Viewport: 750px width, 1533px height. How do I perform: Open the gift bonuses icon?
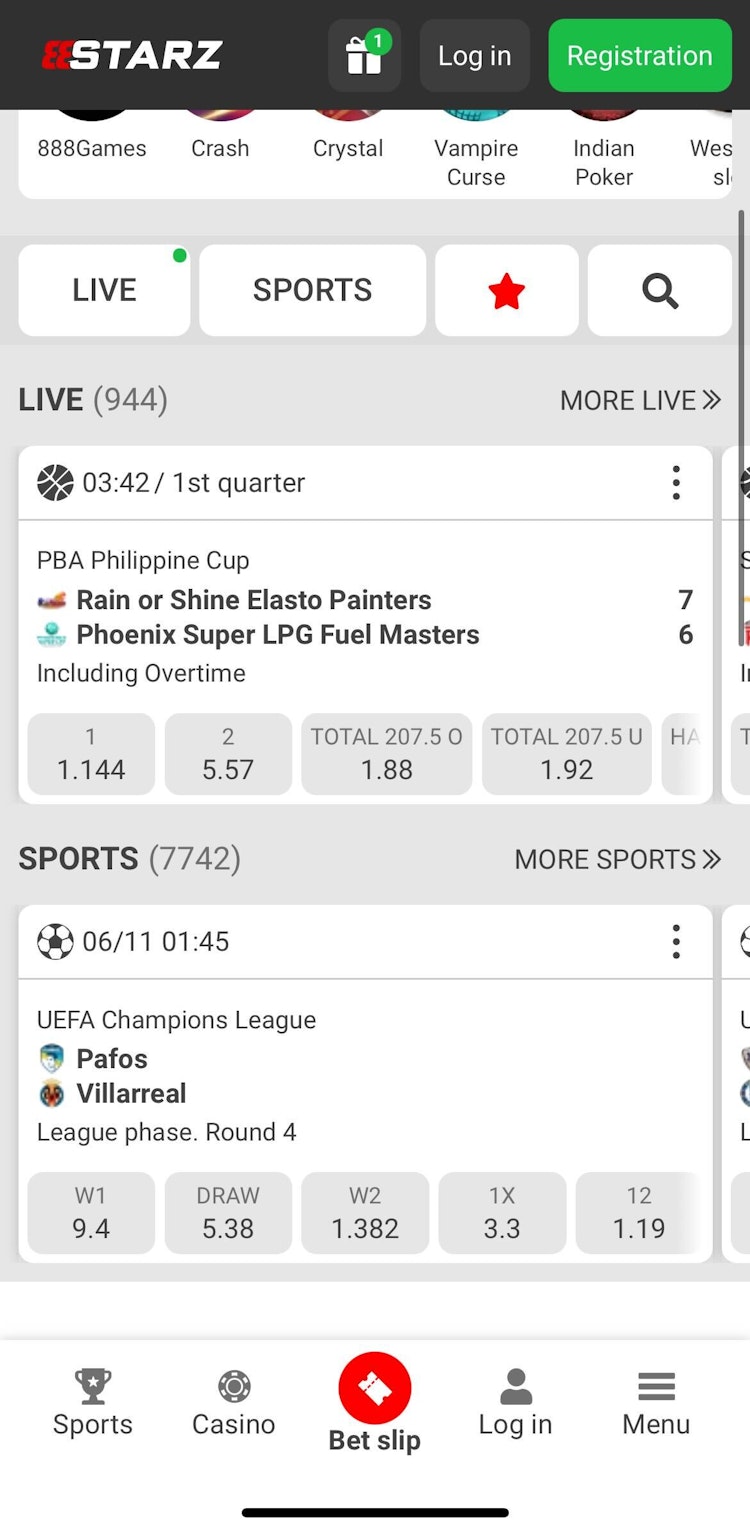364,56
